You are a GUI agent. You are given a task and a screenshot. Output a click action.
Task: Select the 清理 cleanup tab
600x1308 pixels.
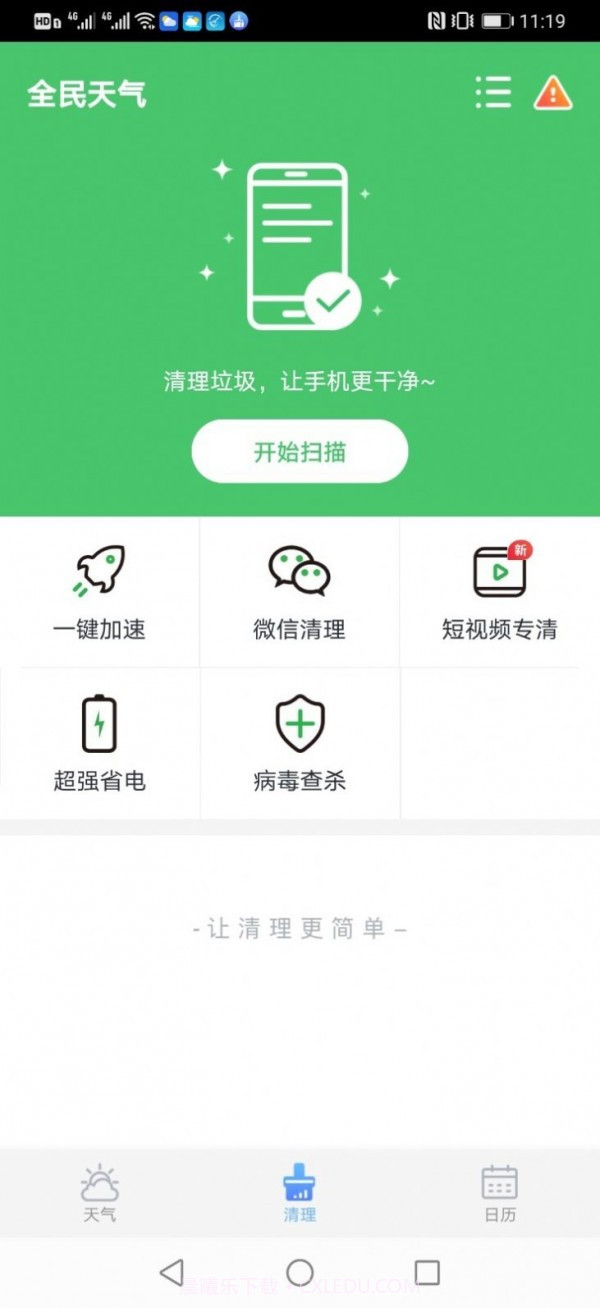[299, 1194]
